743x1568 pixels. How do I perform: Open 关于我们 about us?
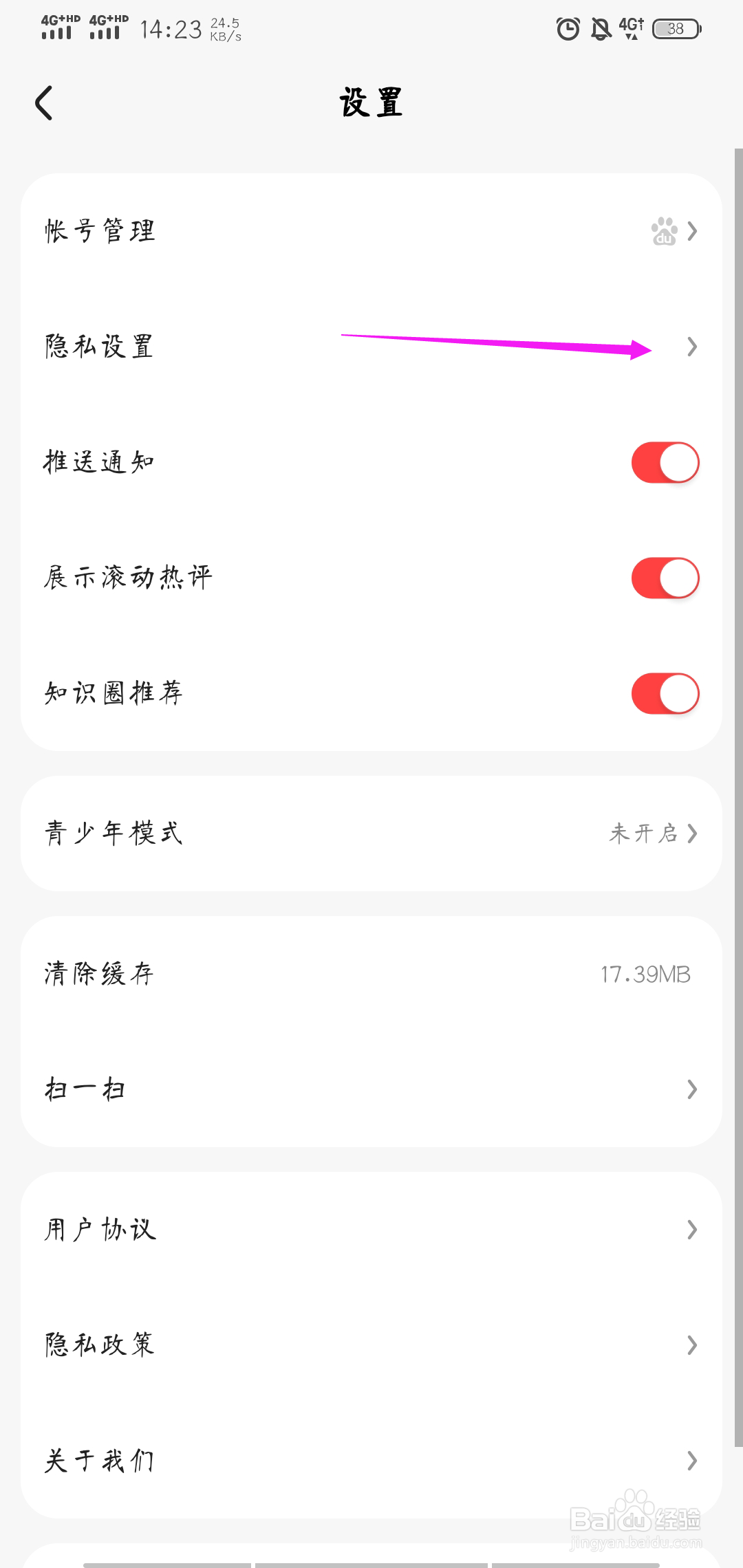point(371,1461)
